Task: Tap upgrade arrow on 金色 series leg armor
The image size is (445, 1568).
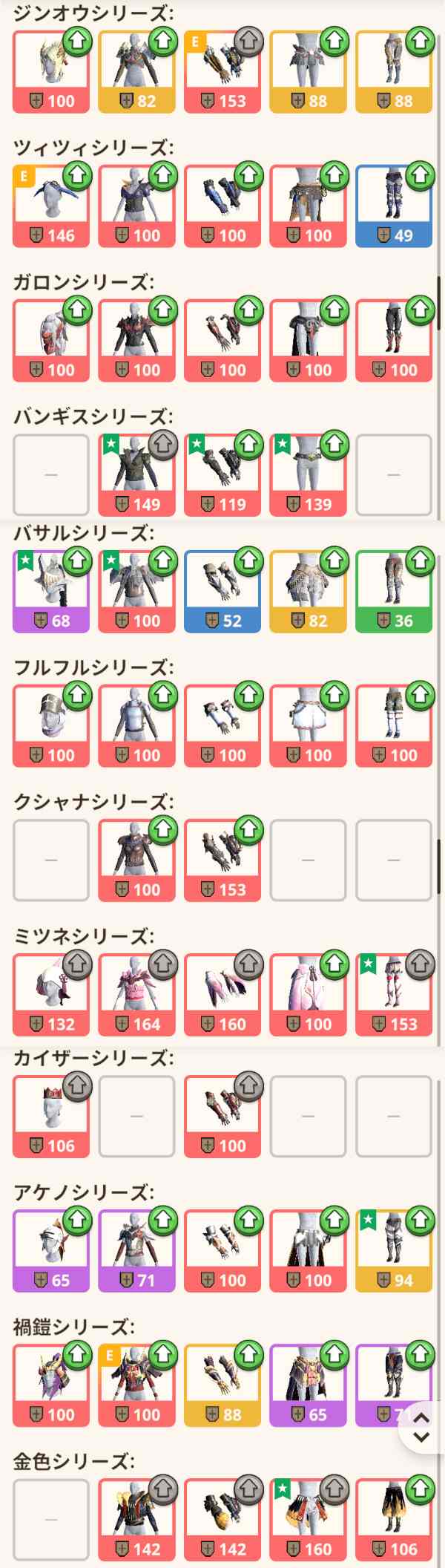Action: pyautogui.click(x=420, y=1489)
